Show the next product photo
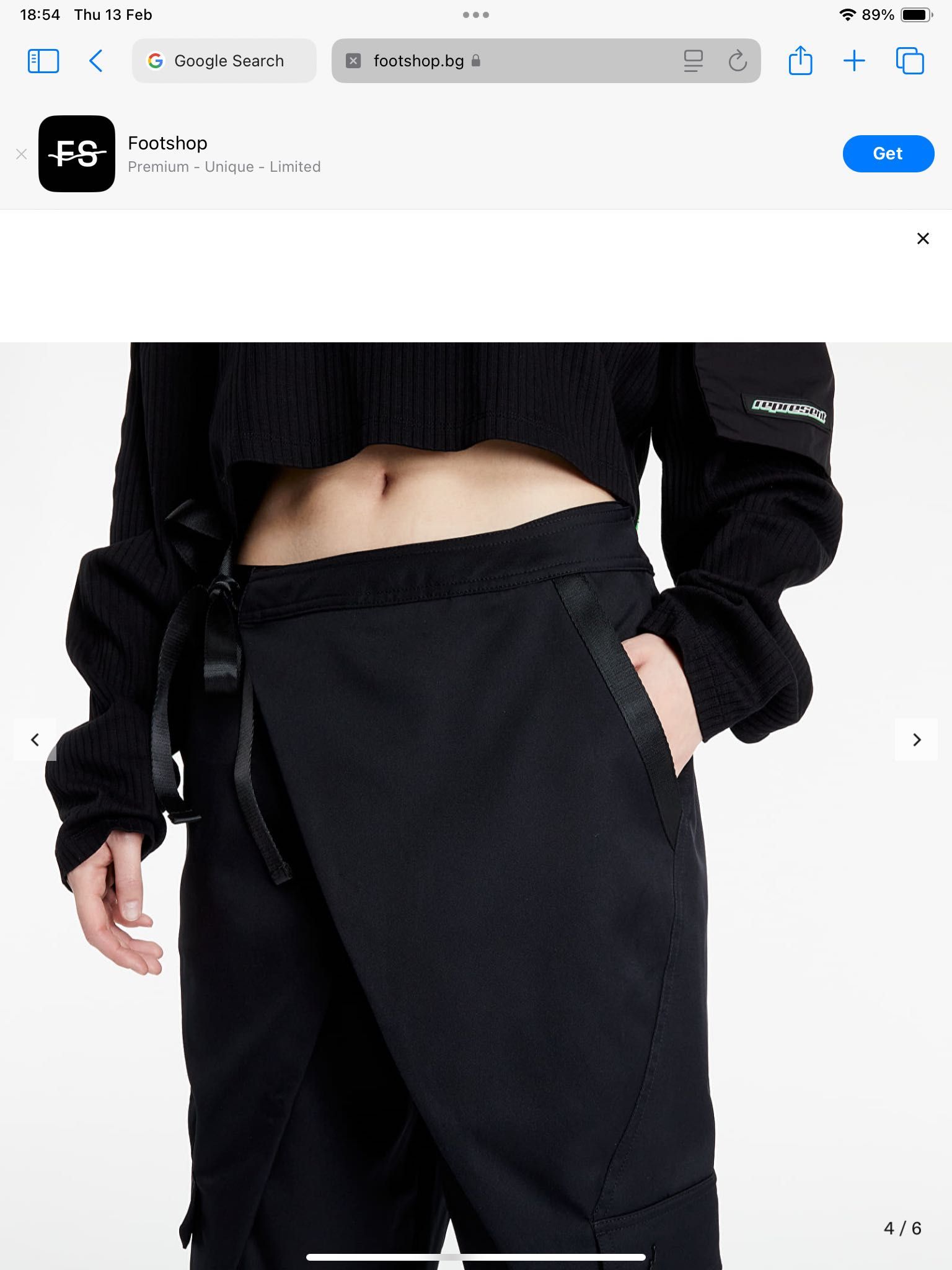The image size is (952, 1270). (x=916, y=739)
